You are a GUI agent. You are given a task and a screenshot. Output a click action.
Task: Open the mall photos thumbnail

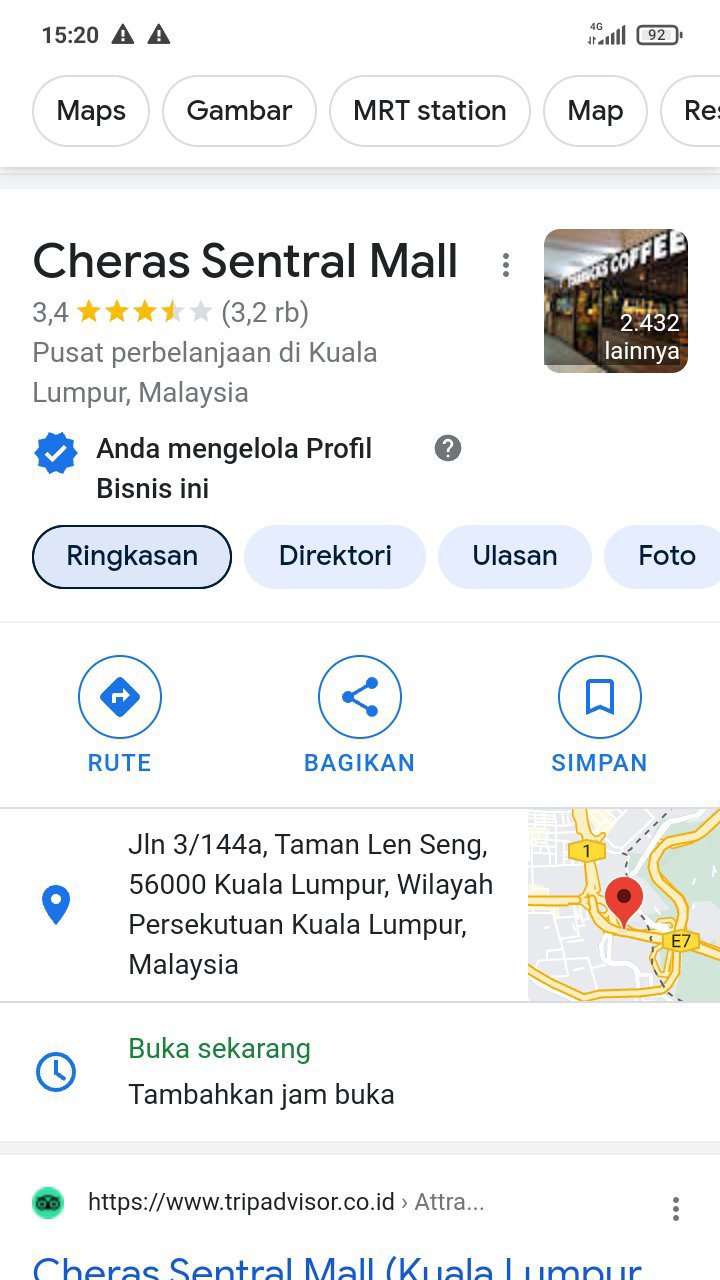coord(616,301)
